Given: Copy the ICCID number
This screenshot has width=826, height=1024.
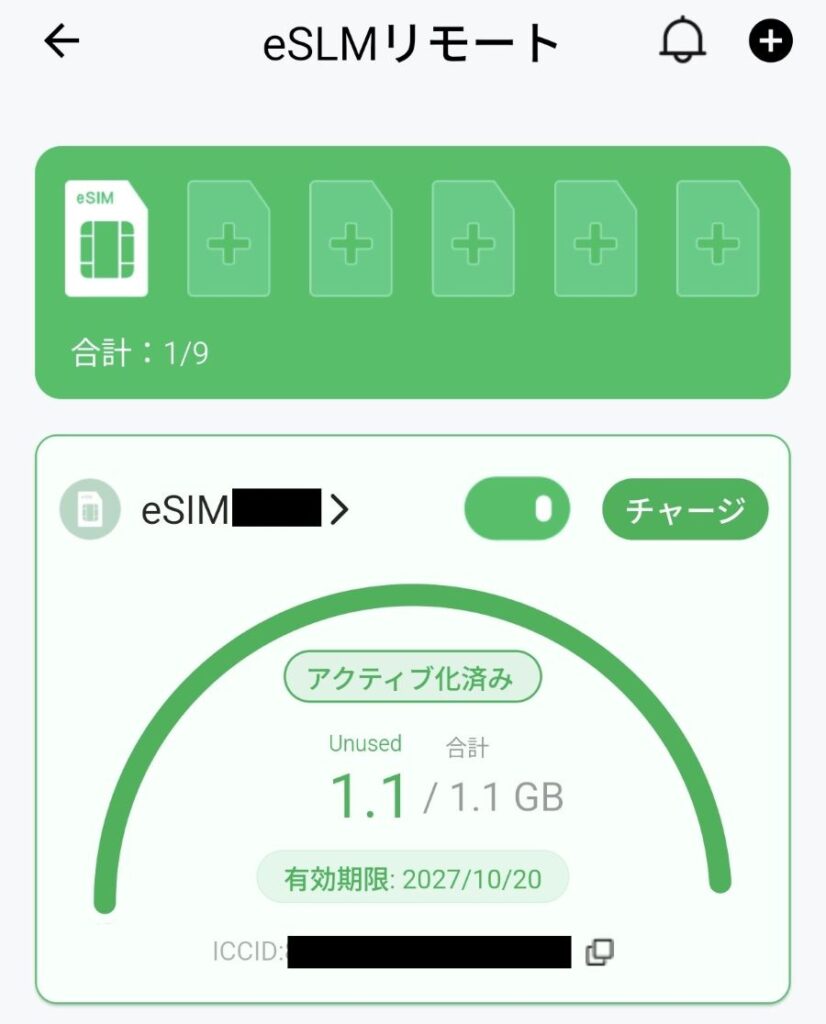Looking at the screenshot, I should click(599, 952).
